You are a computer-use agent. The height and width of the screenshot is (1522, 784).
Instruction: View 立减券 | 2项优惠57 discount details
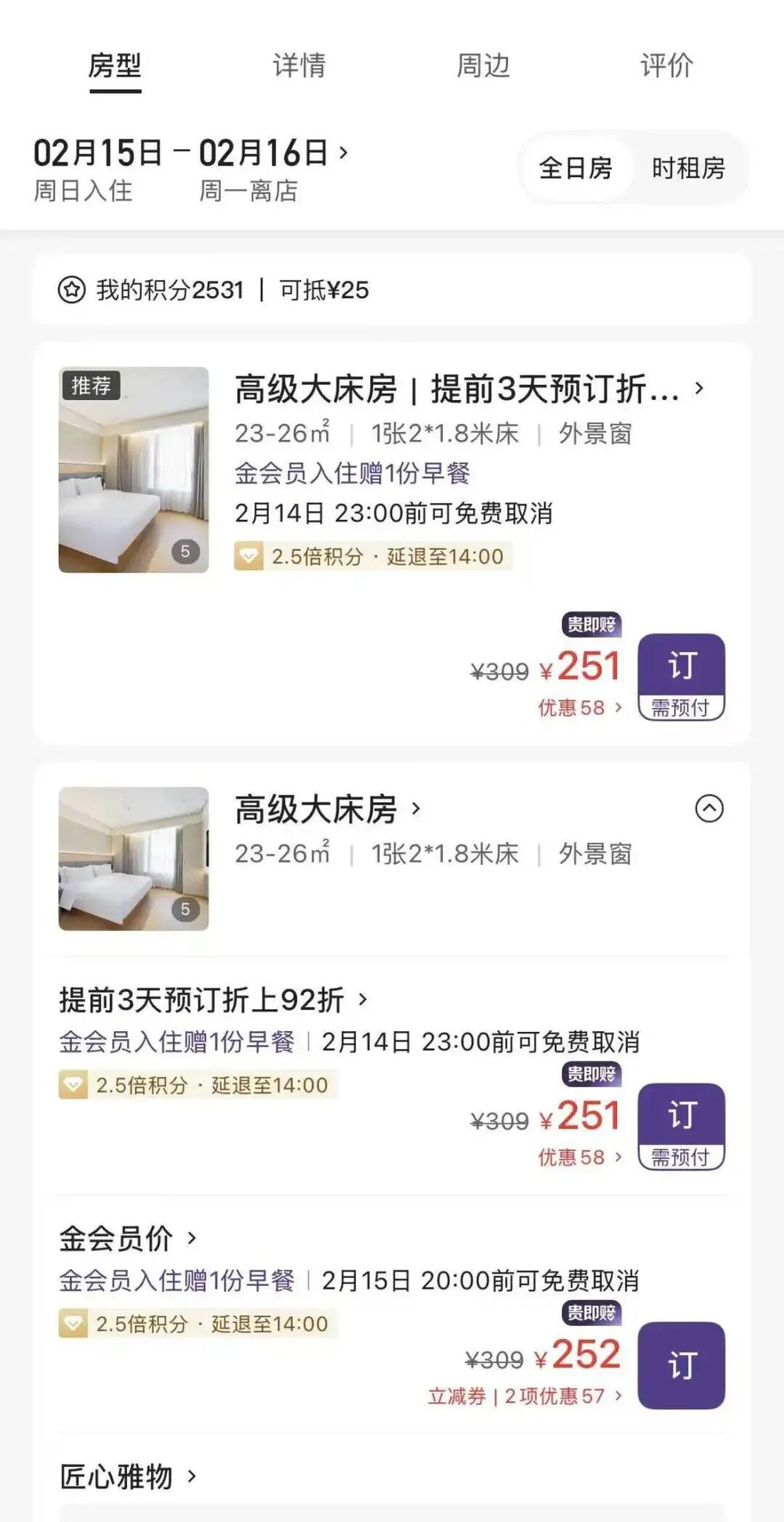click(x=524, y=1397)
